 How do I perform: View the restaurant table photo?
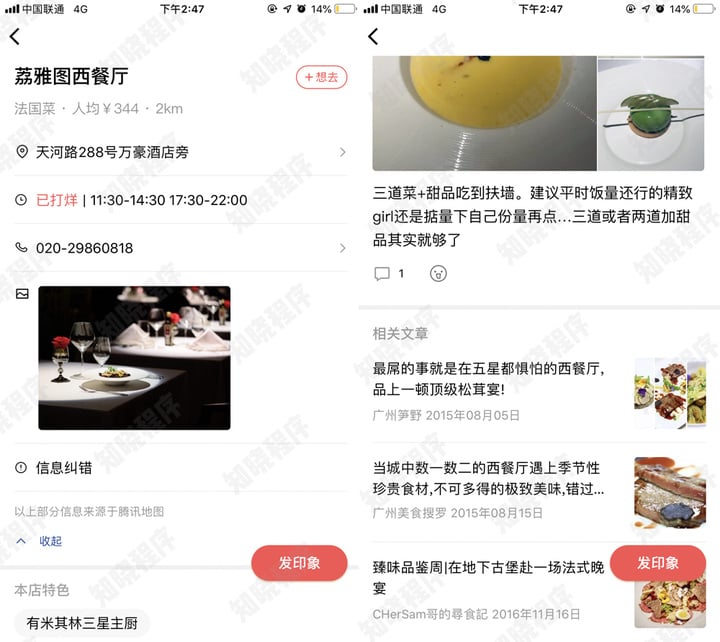(x=134, y=358)
